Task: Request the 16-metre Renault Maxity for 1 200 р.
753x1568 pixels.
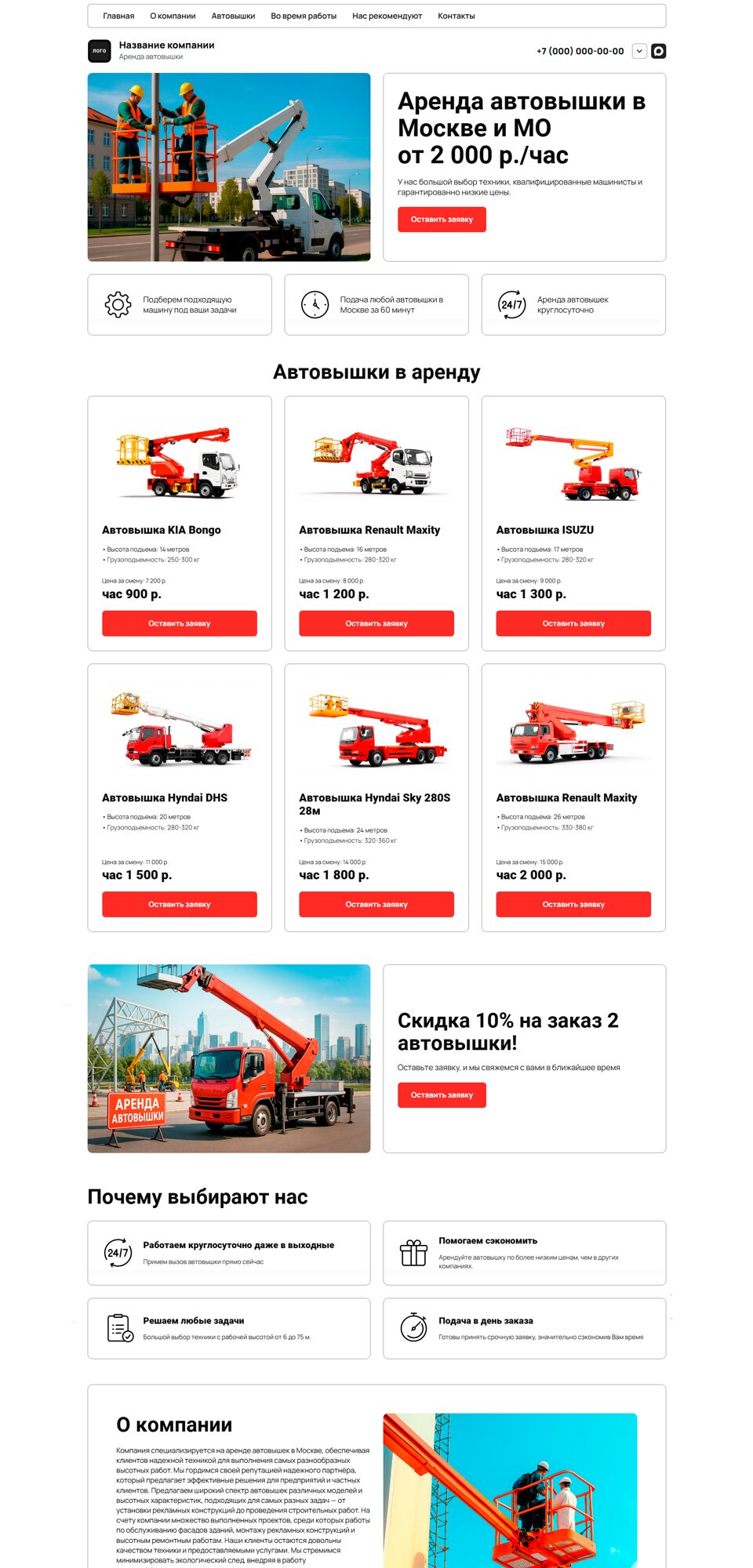Action: (376, 623)
